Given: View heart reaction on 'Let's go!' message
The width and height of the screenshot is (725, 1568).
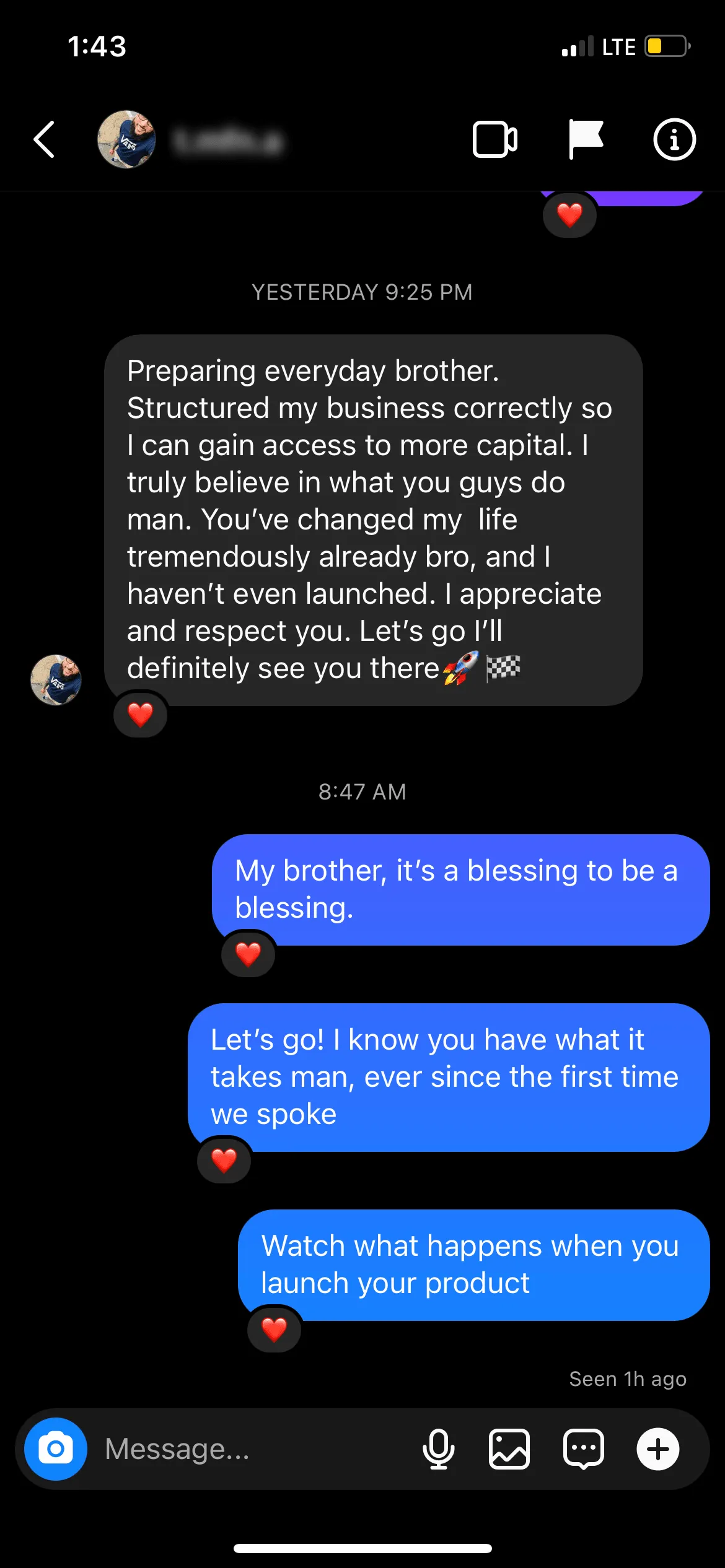Looking at the screenshot, I should coord(224,1161).
